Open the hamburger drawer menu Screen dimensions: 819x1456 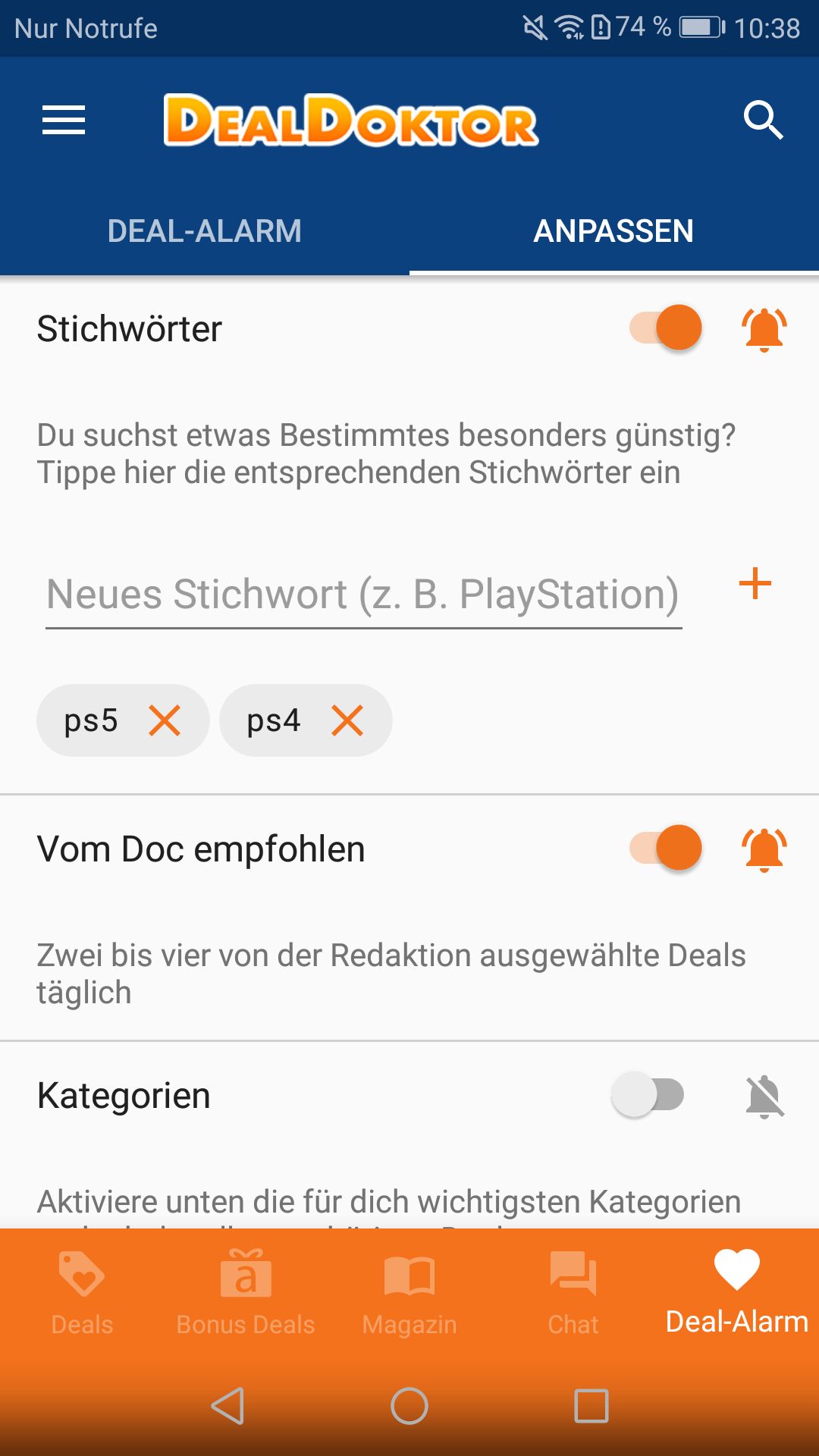coord(64,121)
